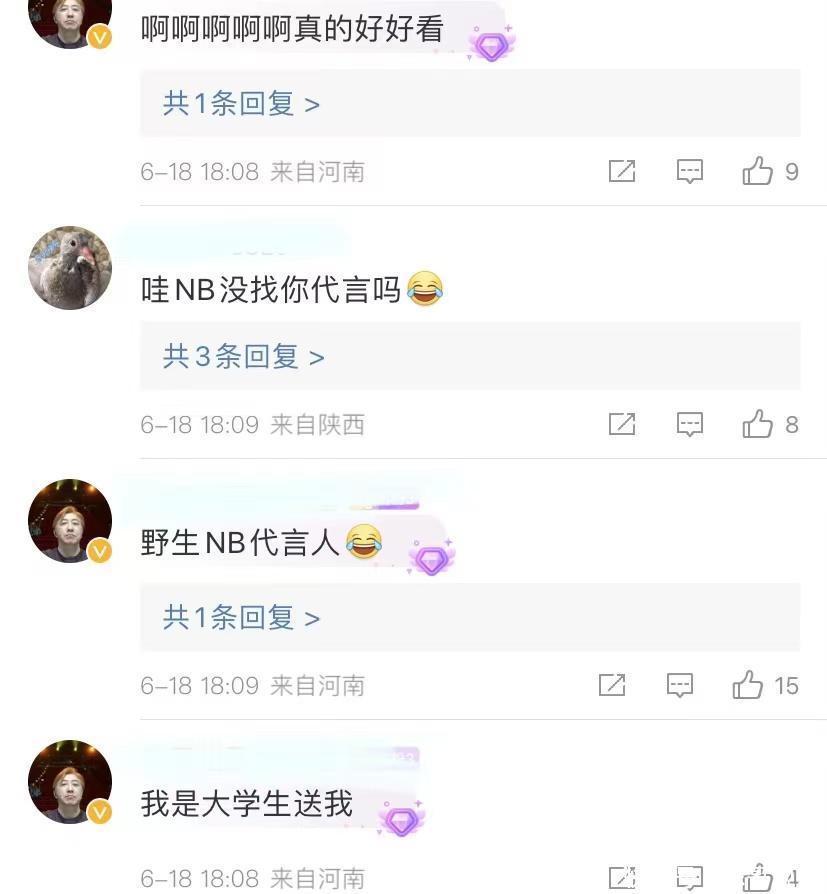827x894 pixels.
Task: Reply to comment 我是大学生送我
Action: pyautogui.click(x=690, y=878)
